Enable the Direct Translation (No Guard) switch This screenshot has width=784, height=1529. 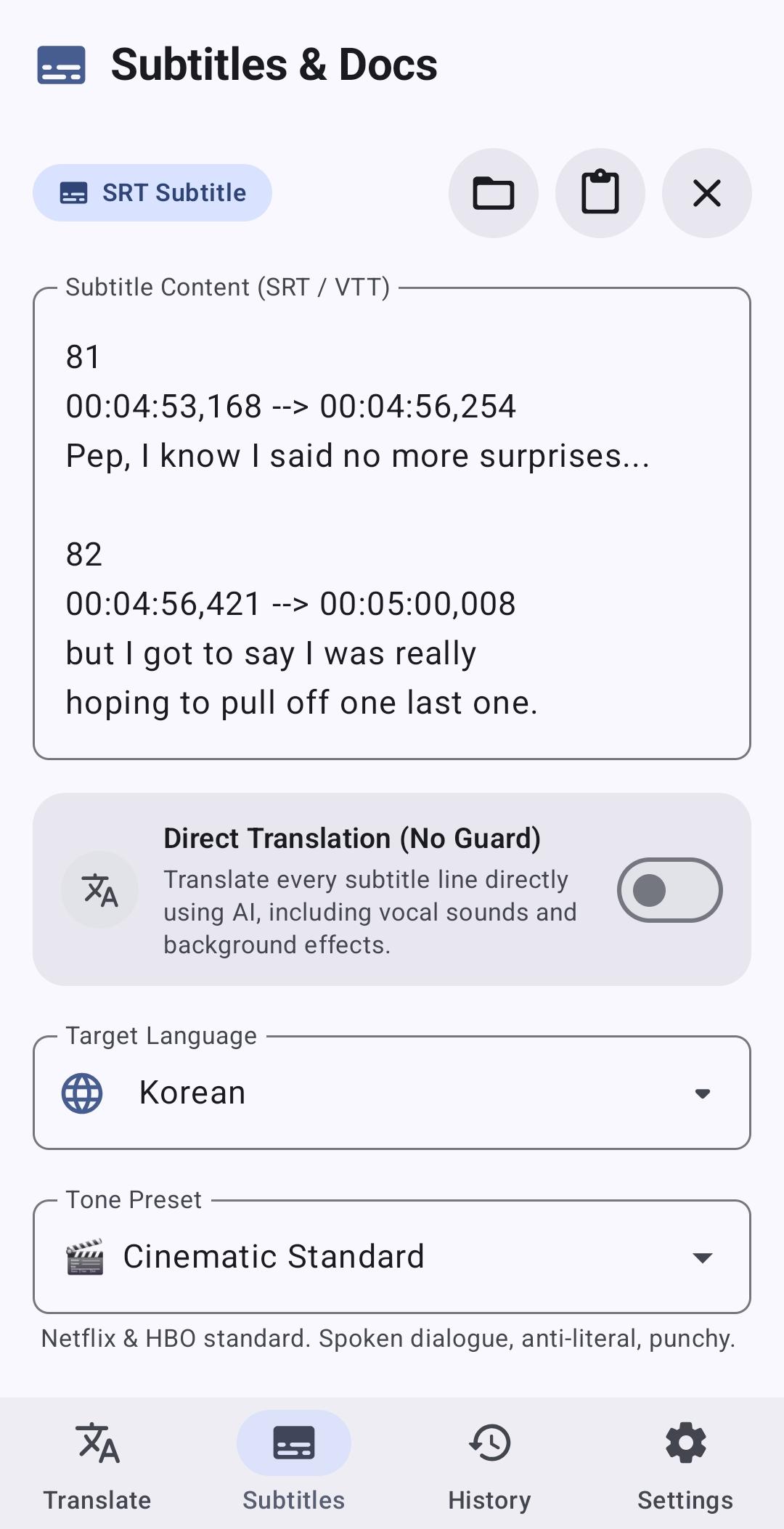pyautogui.click(x=669, y=890)
